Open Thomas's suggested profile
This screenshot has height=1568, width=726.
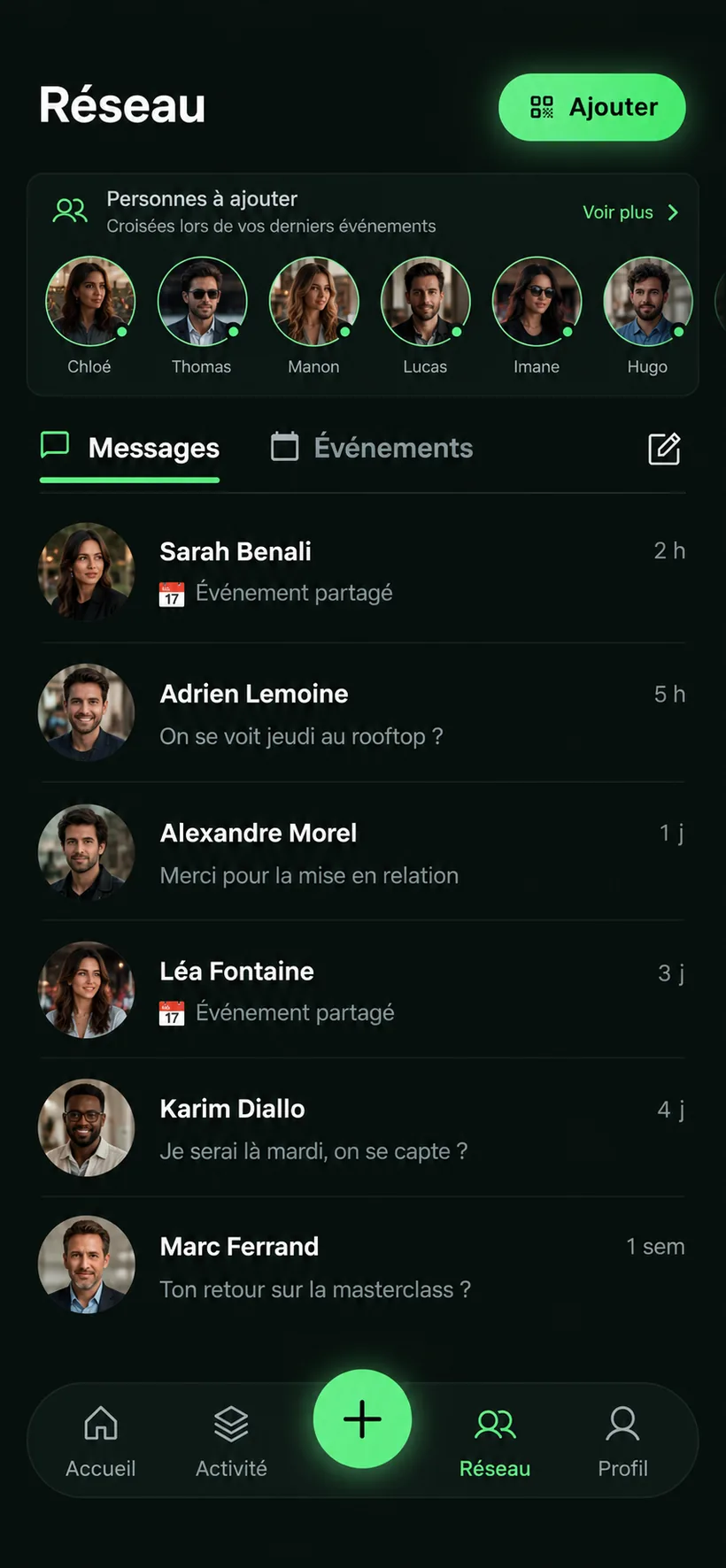pos(202,316)
